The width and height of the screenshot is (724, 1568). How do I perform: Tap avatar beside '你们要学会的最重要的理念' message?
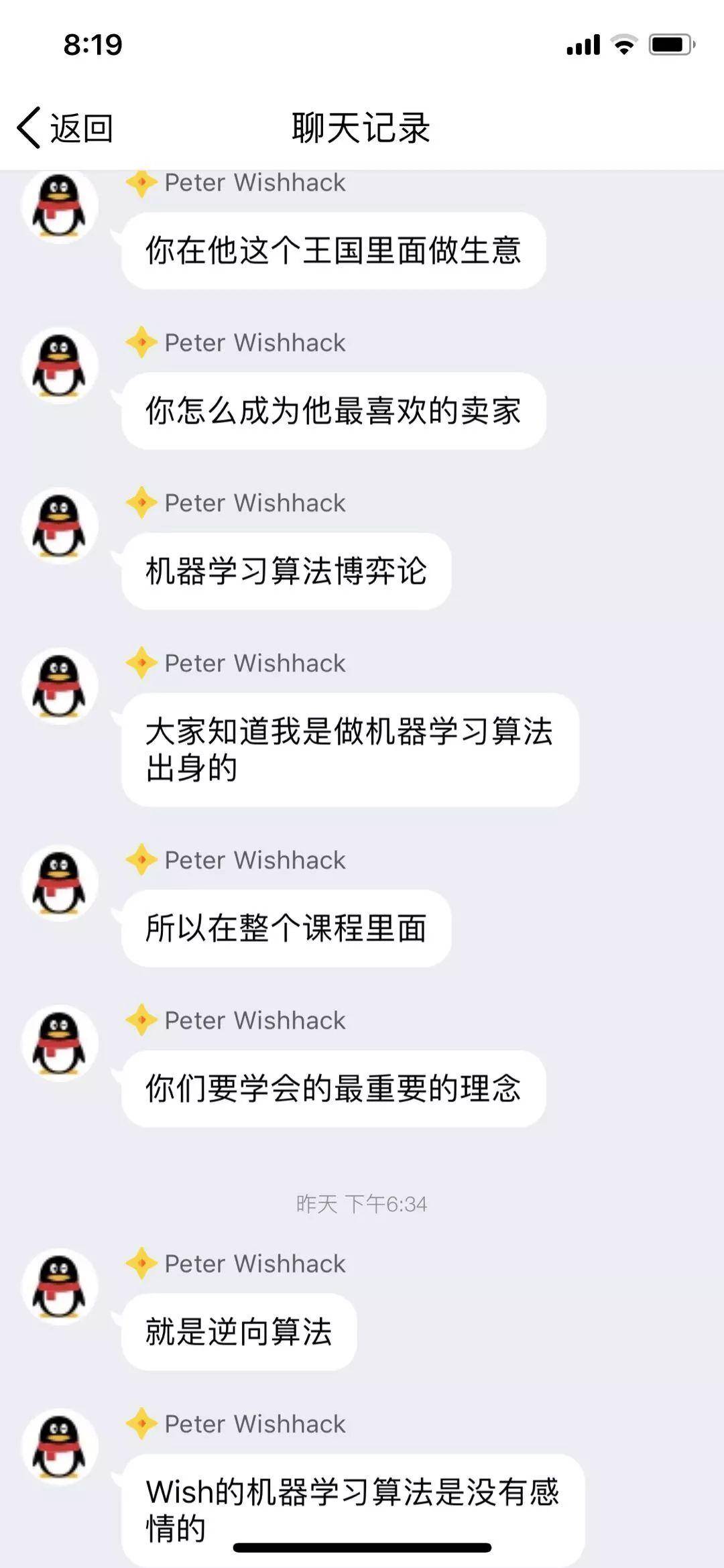60,1044
